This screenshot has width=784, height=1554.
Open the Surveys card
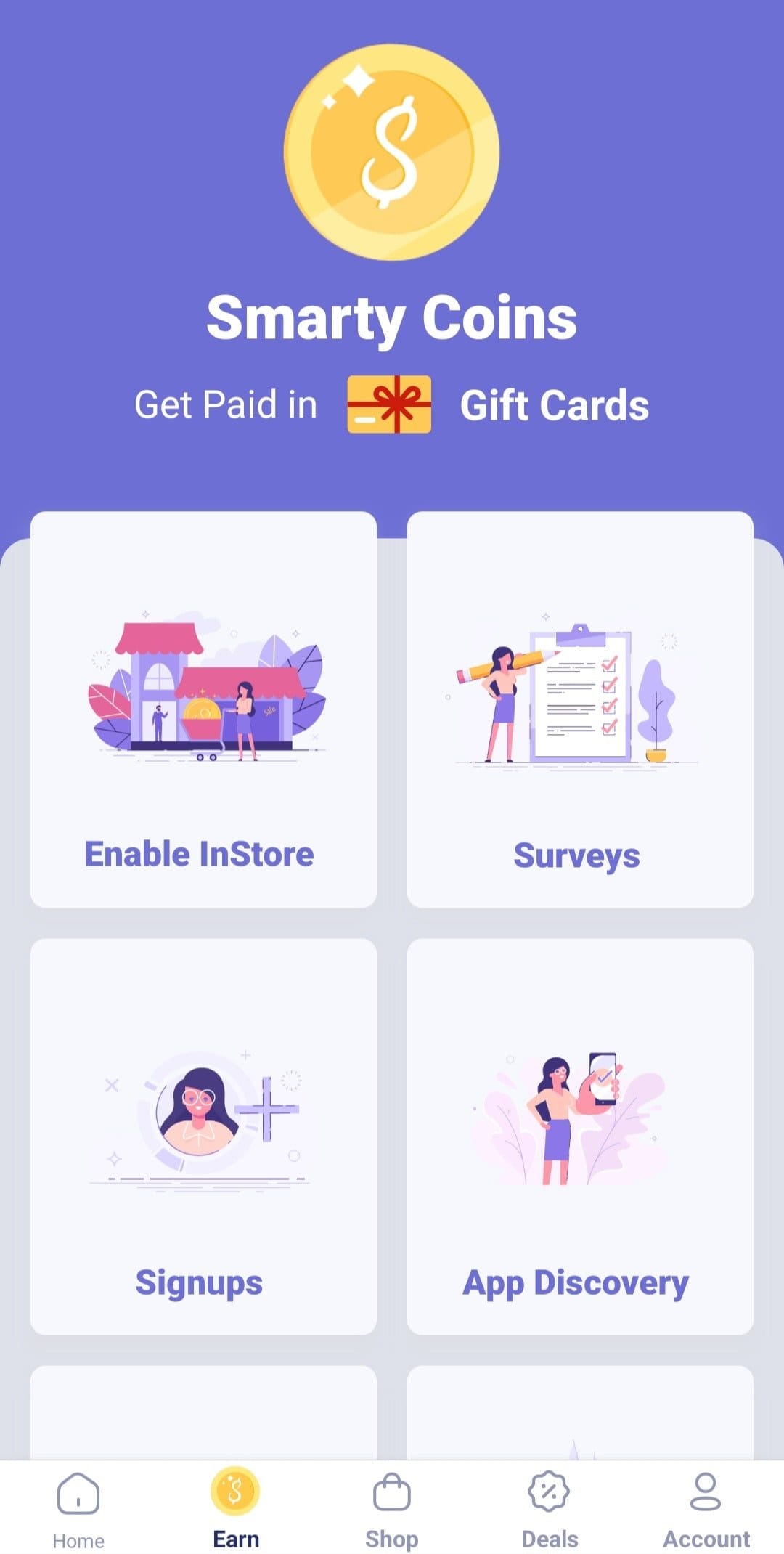(580, 709)
